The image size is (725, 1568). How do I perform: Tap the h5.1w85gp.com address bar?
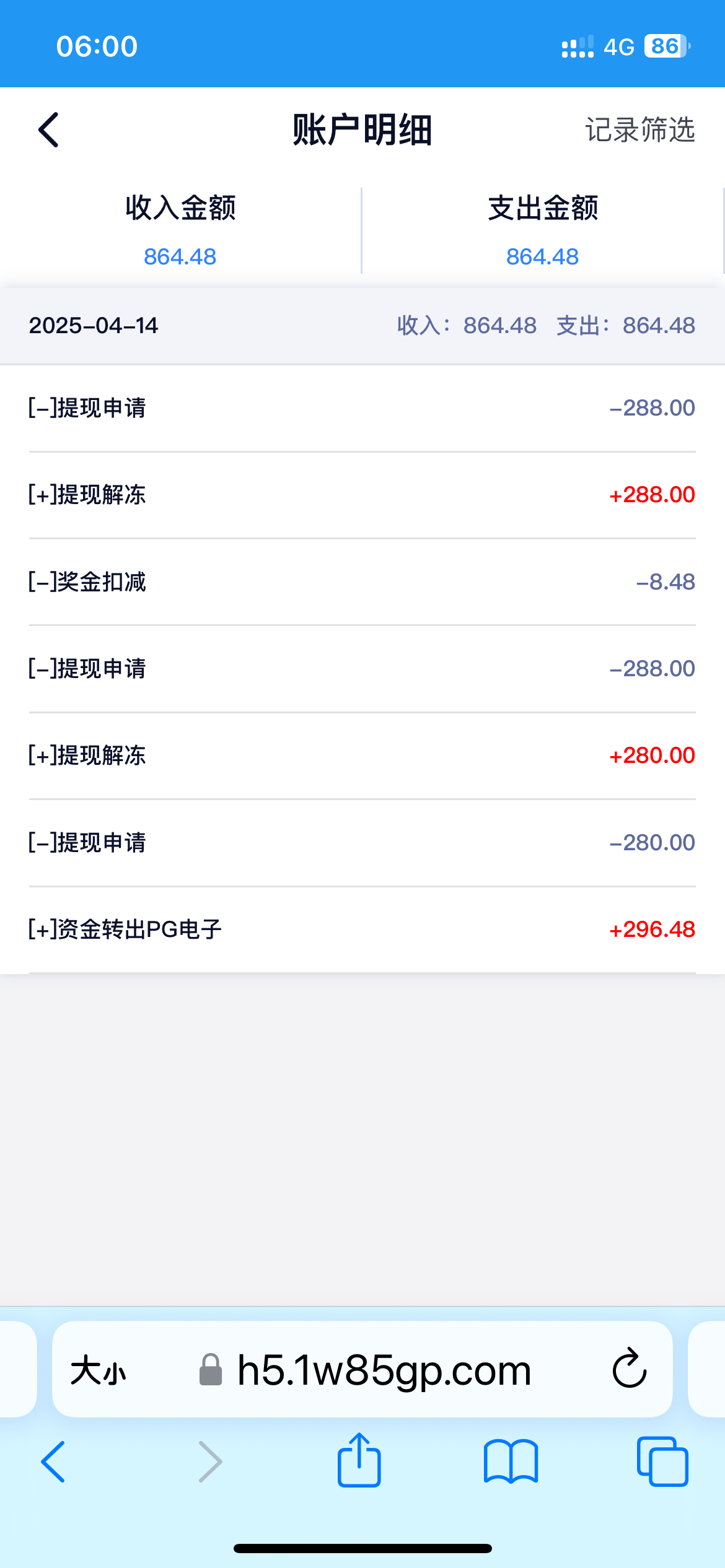(384, 1370)
